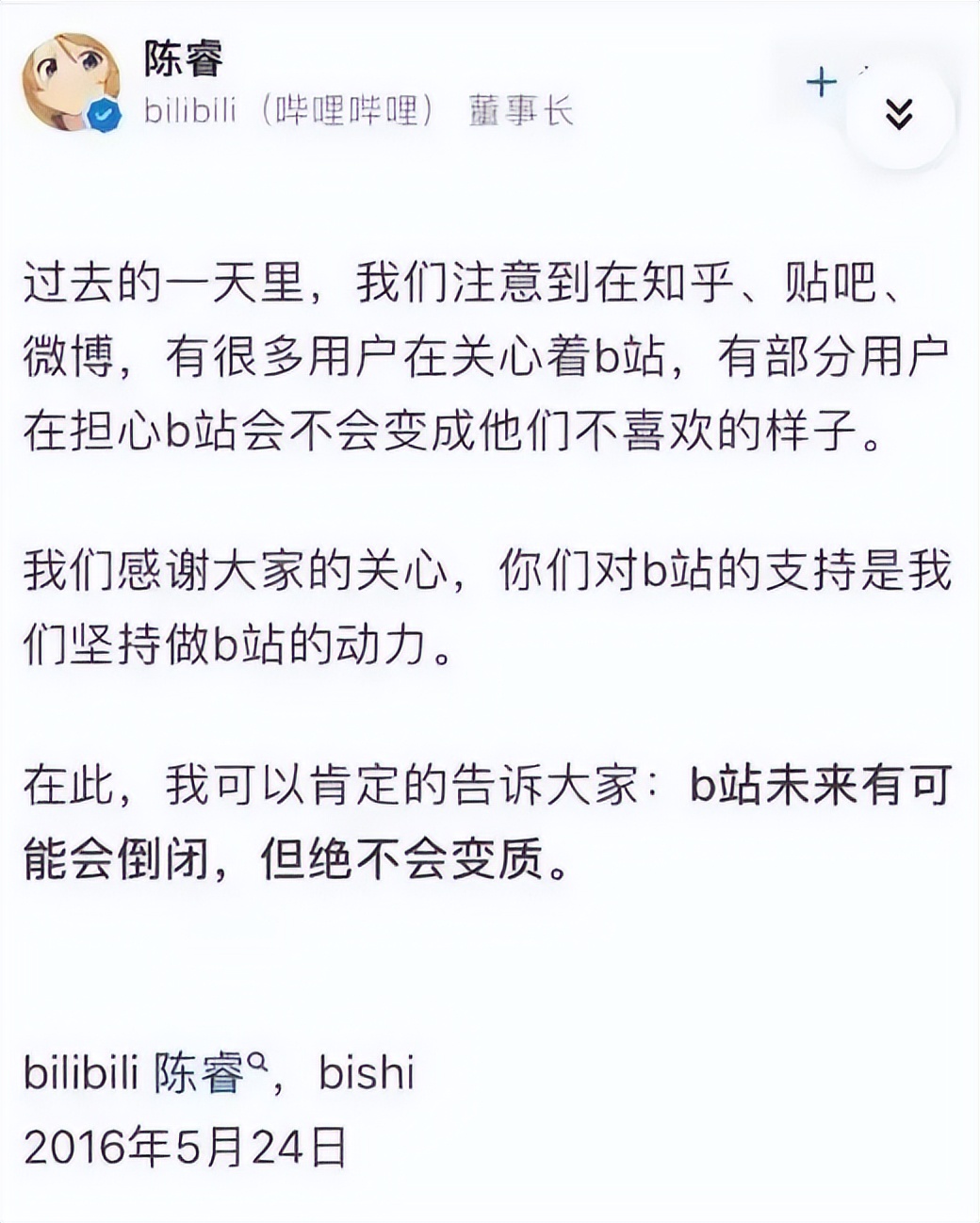Tap the plus follow button
Image resolution: width=980 pixels, height=1223 pixels.
(822, 83)
